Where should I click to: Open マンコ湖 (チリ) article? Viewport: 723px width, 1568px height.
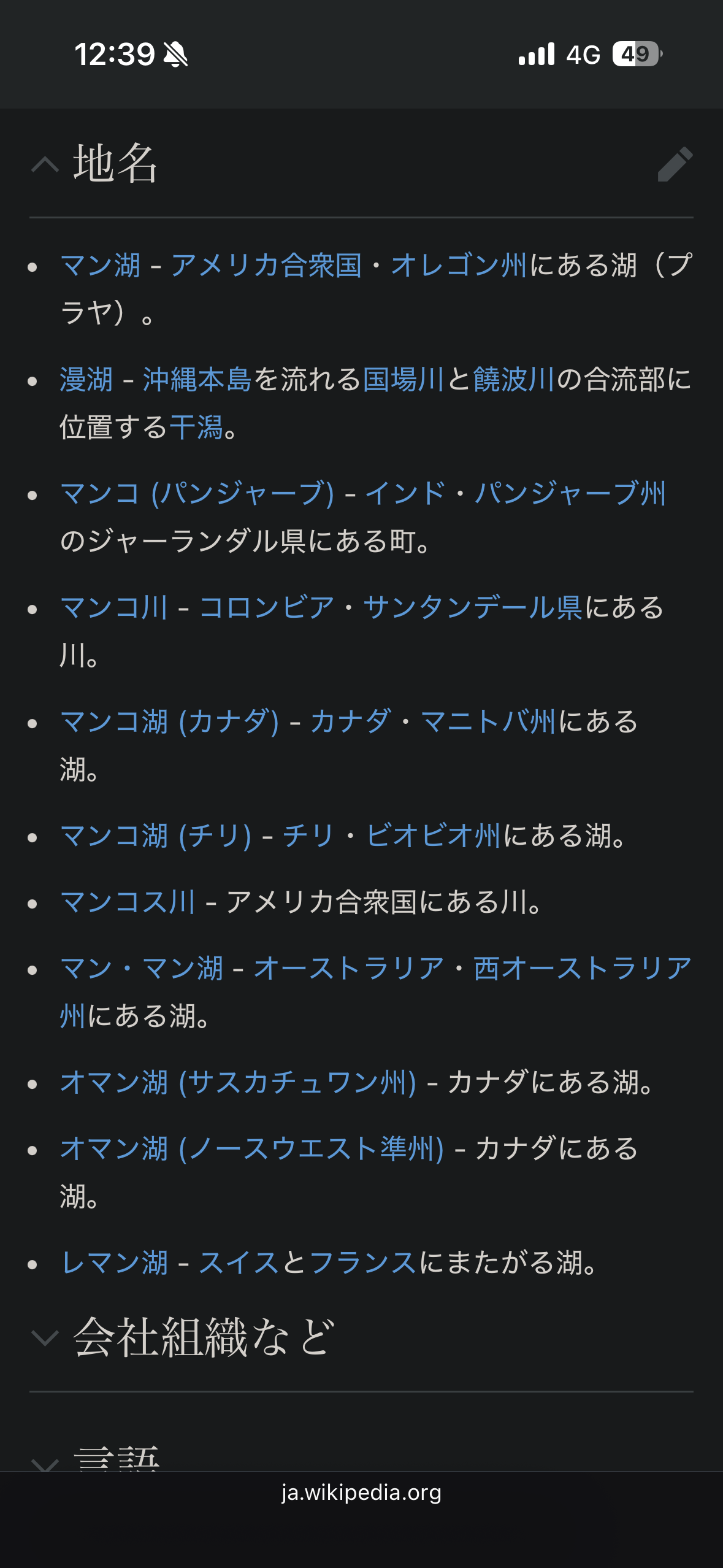point(156,836)
